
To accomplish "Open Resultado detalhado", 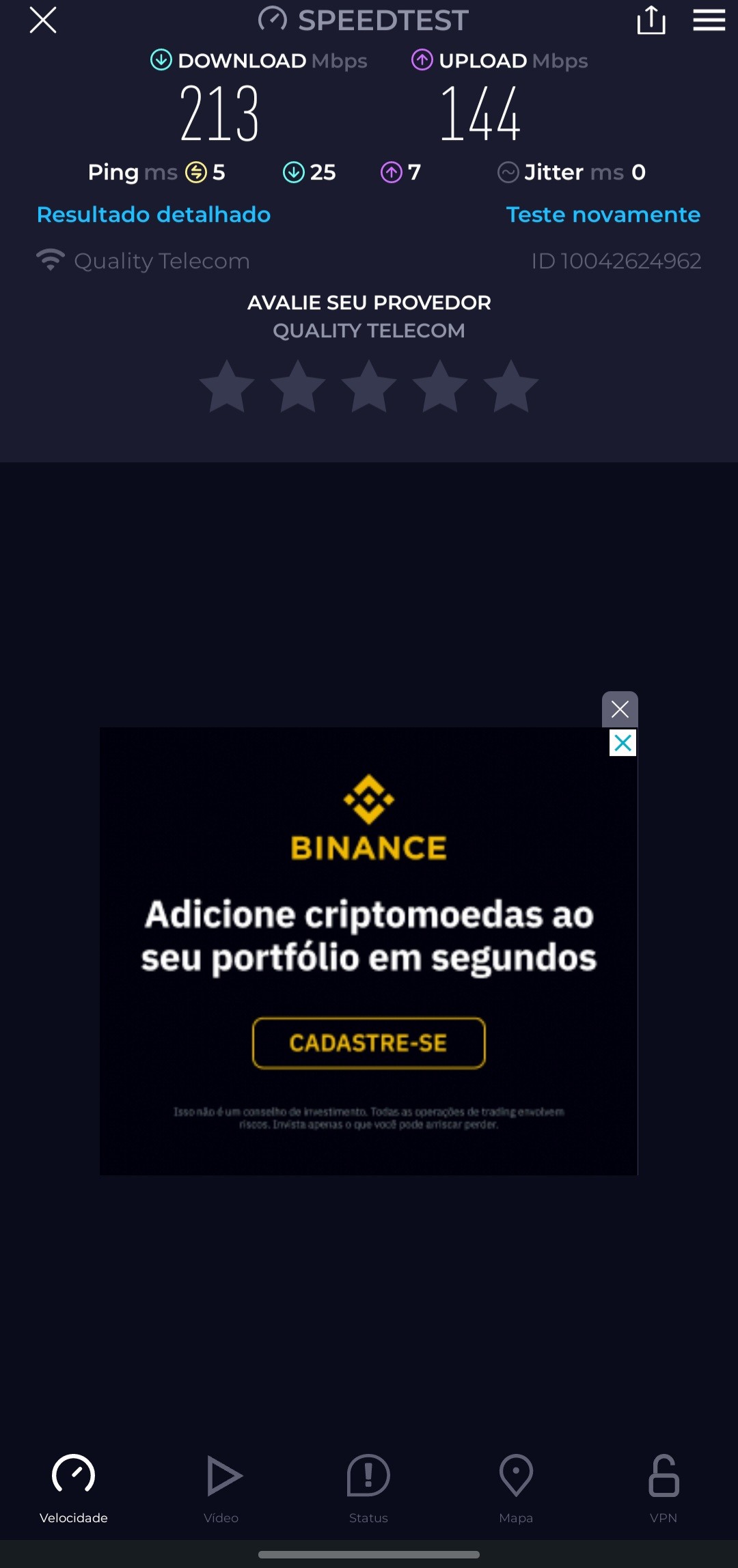I will point(154,214).
